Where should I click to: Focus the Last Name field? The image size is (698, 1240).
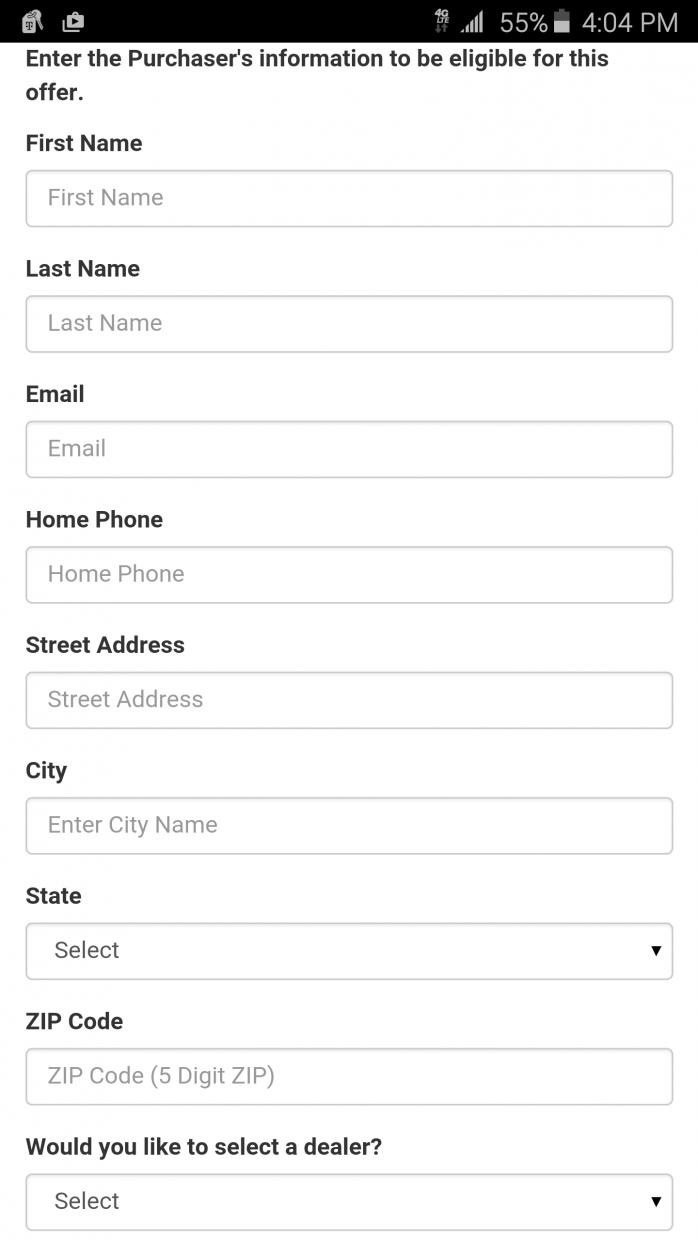pos(349,324)
